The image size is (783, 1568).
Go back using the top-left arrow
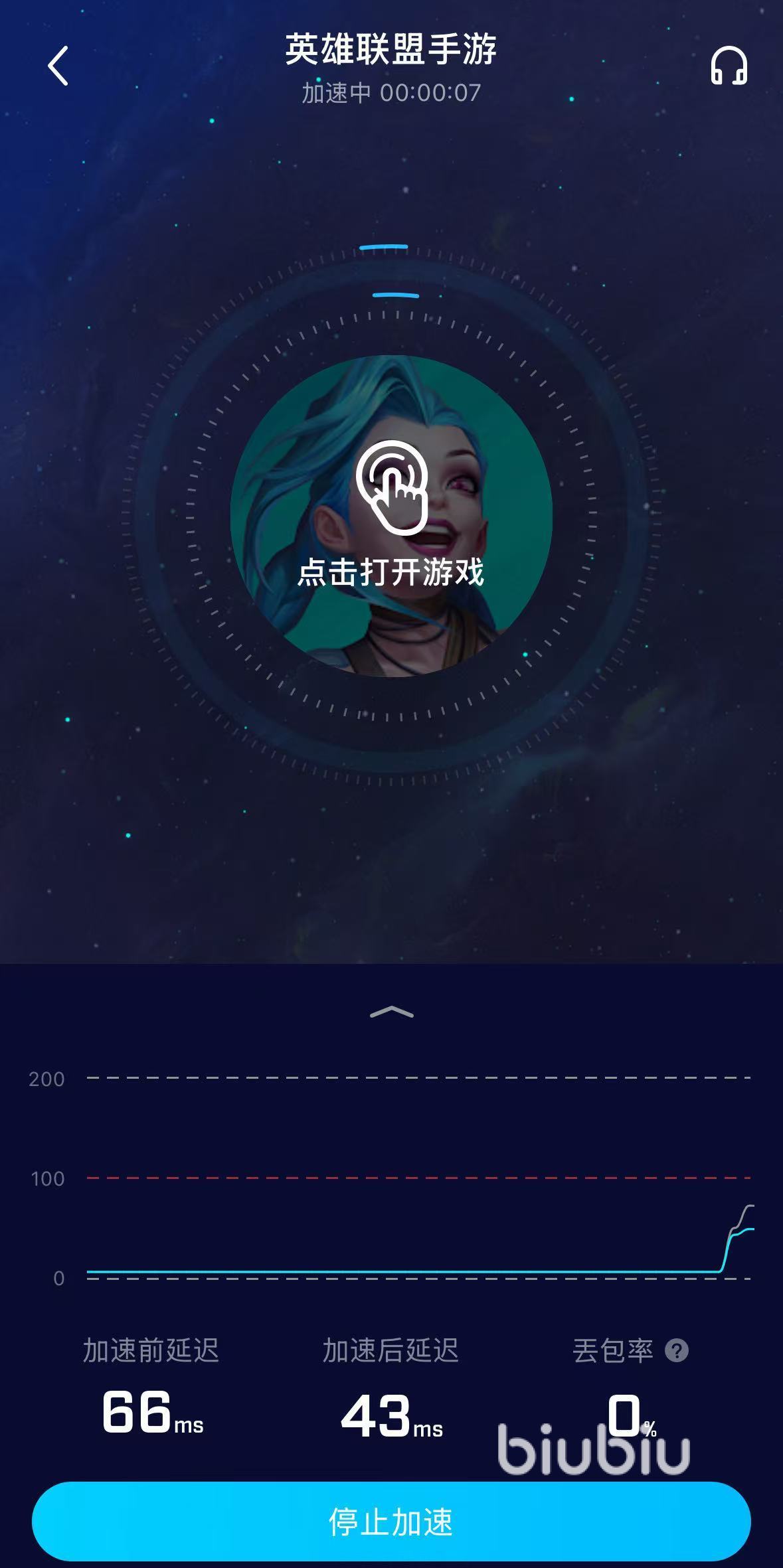(x=58, y=66)
